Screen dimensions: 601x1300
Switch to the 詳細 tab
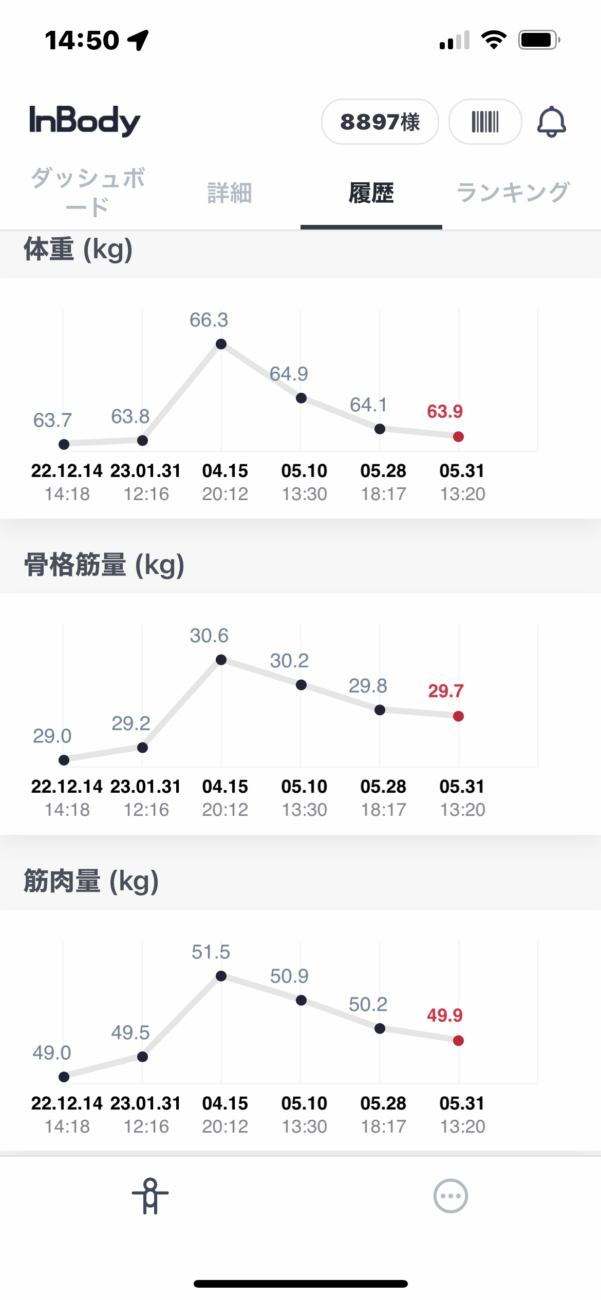click(230, 193)
